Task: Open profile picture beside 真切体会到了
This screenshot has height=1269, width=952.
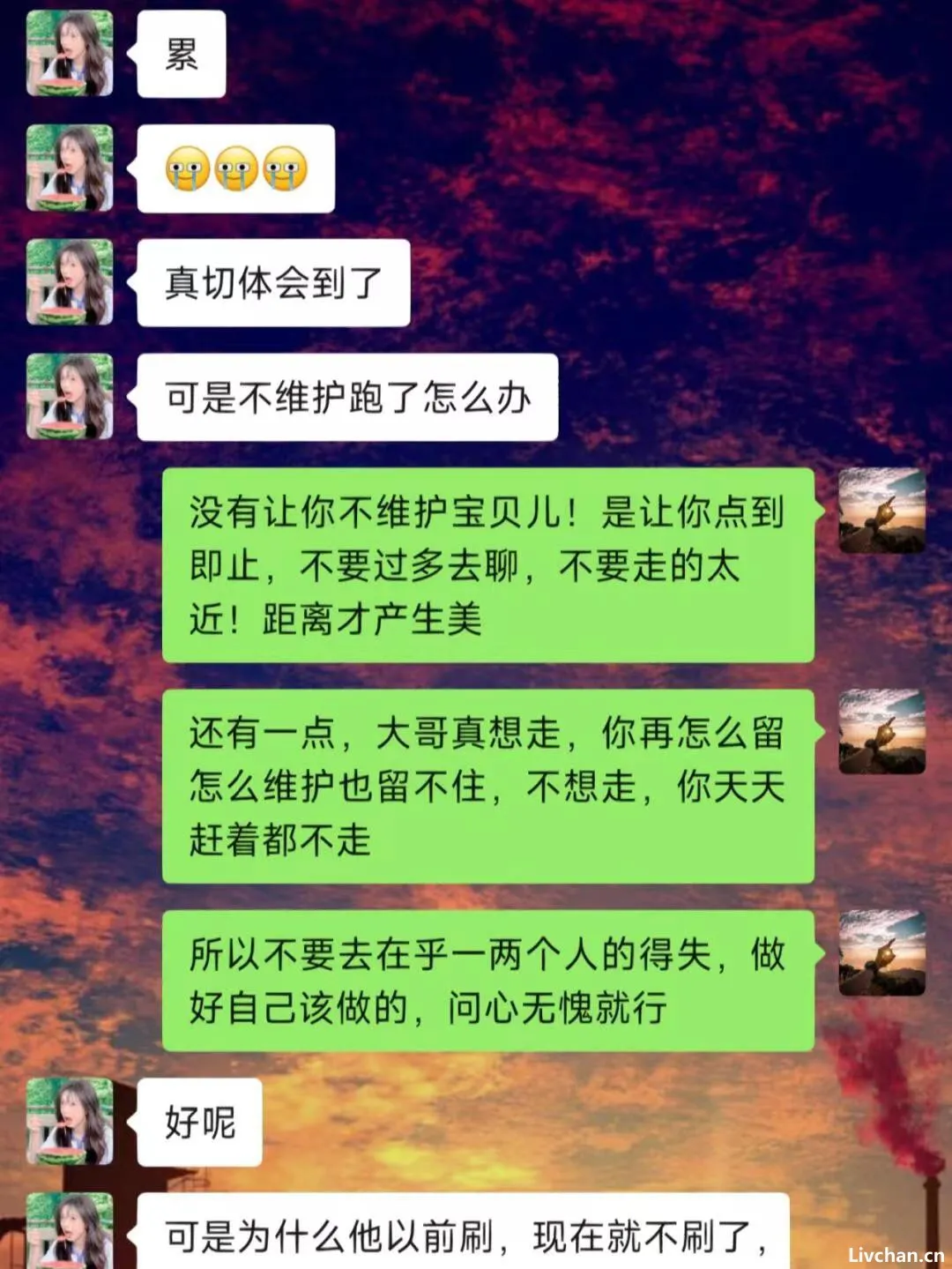Action: click(x=70, y=282)
